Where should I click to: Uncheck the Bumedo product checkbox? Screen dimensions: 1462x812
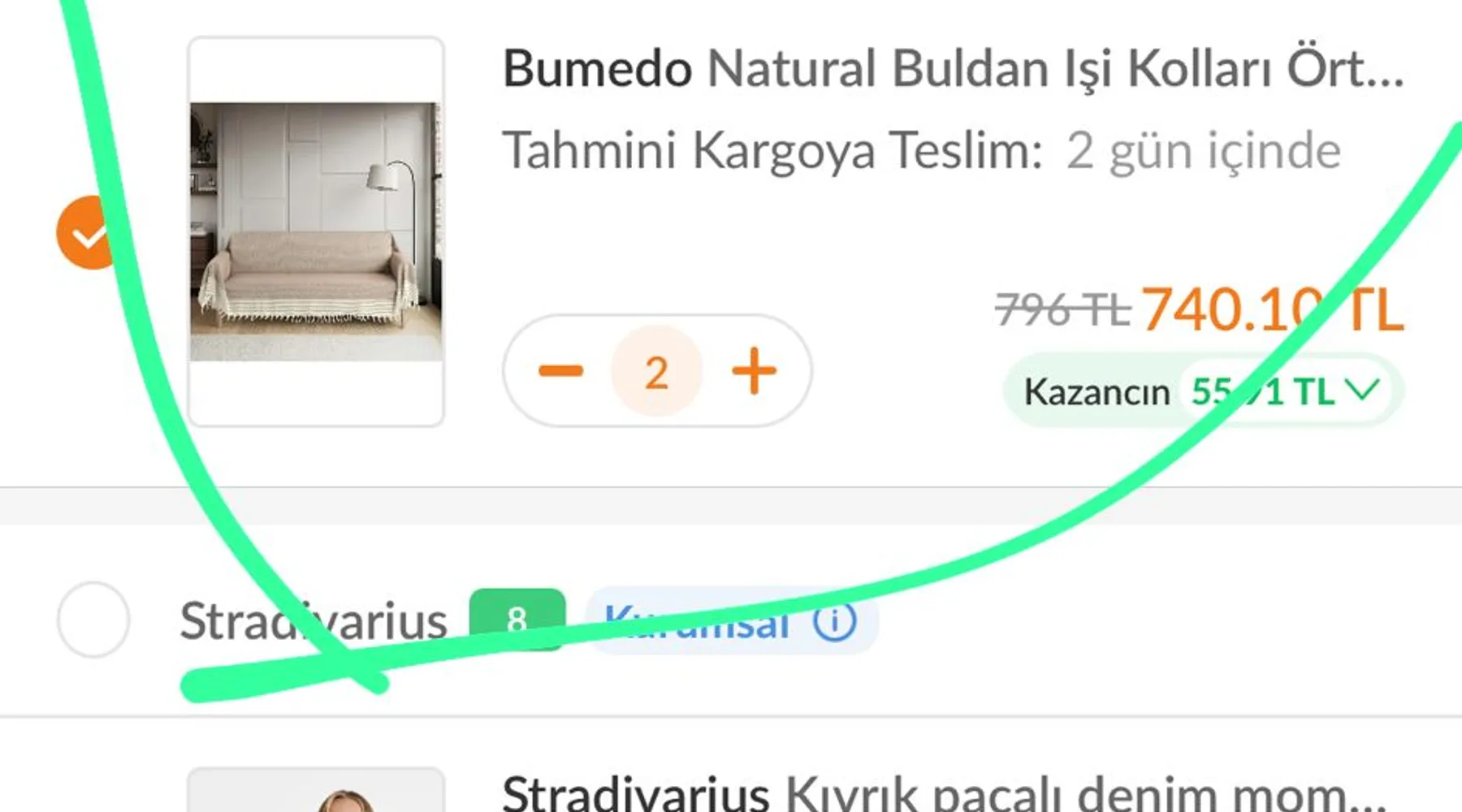pyautogui.click(x=88, y=233)
